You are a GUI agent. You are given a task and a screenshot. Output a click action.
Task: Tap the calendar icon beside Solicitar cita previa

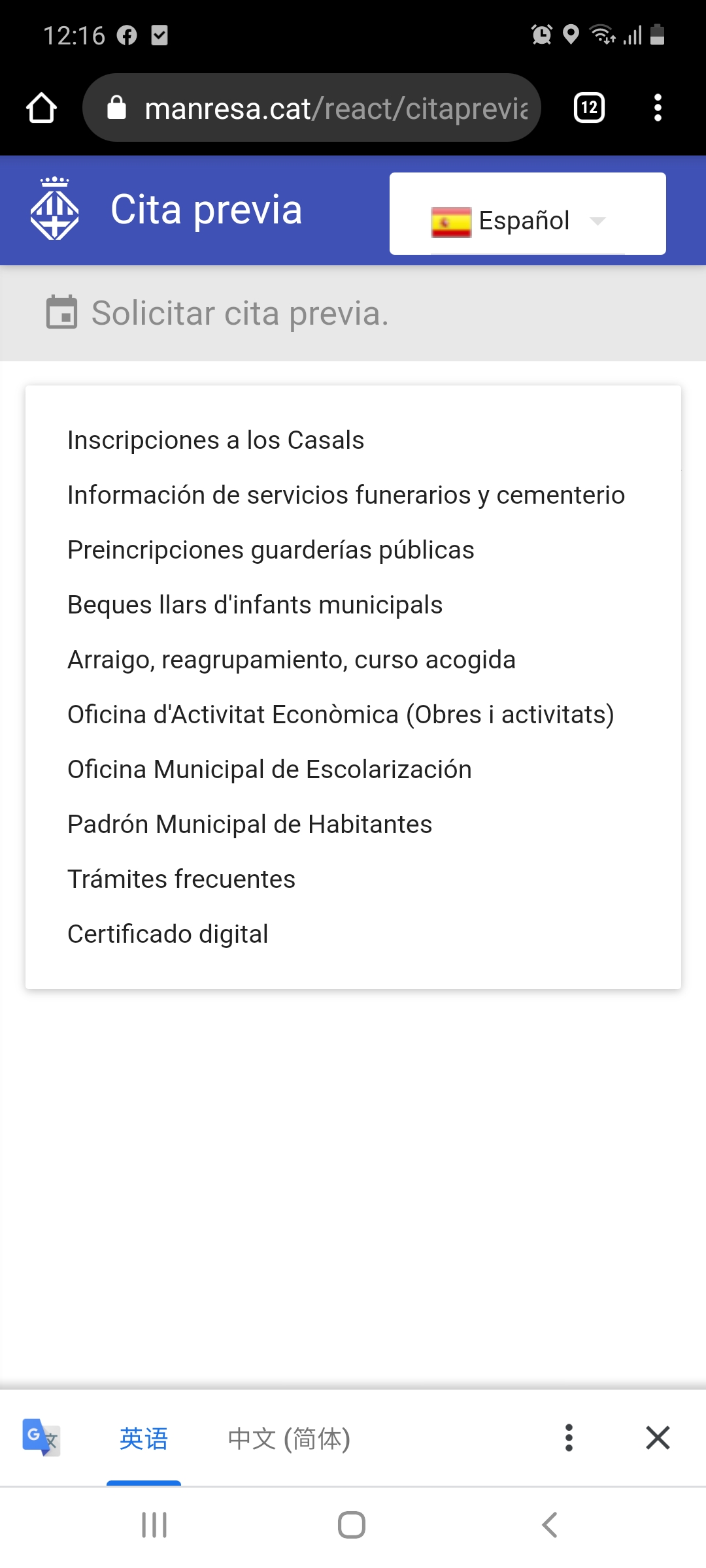[62, 314]
